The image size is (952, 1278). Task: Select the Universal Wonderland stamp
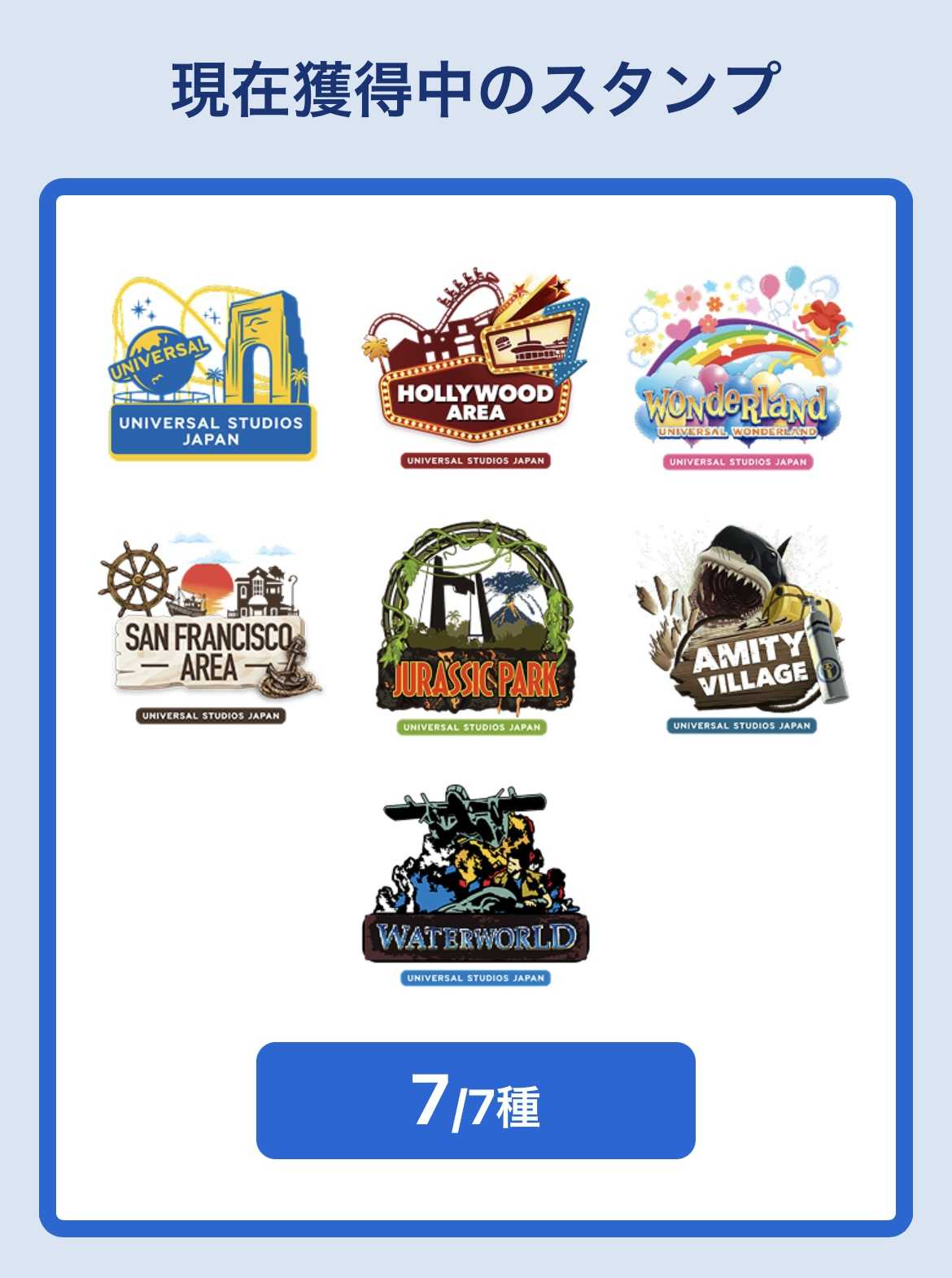(738, 370)
